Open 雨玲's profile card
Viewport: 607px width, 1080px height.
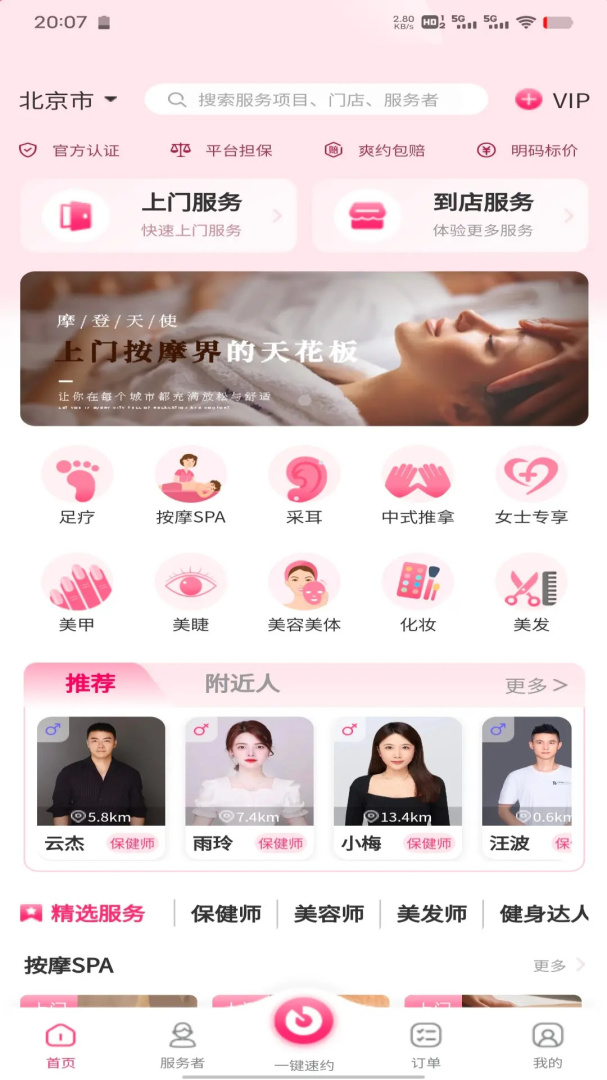249,785
